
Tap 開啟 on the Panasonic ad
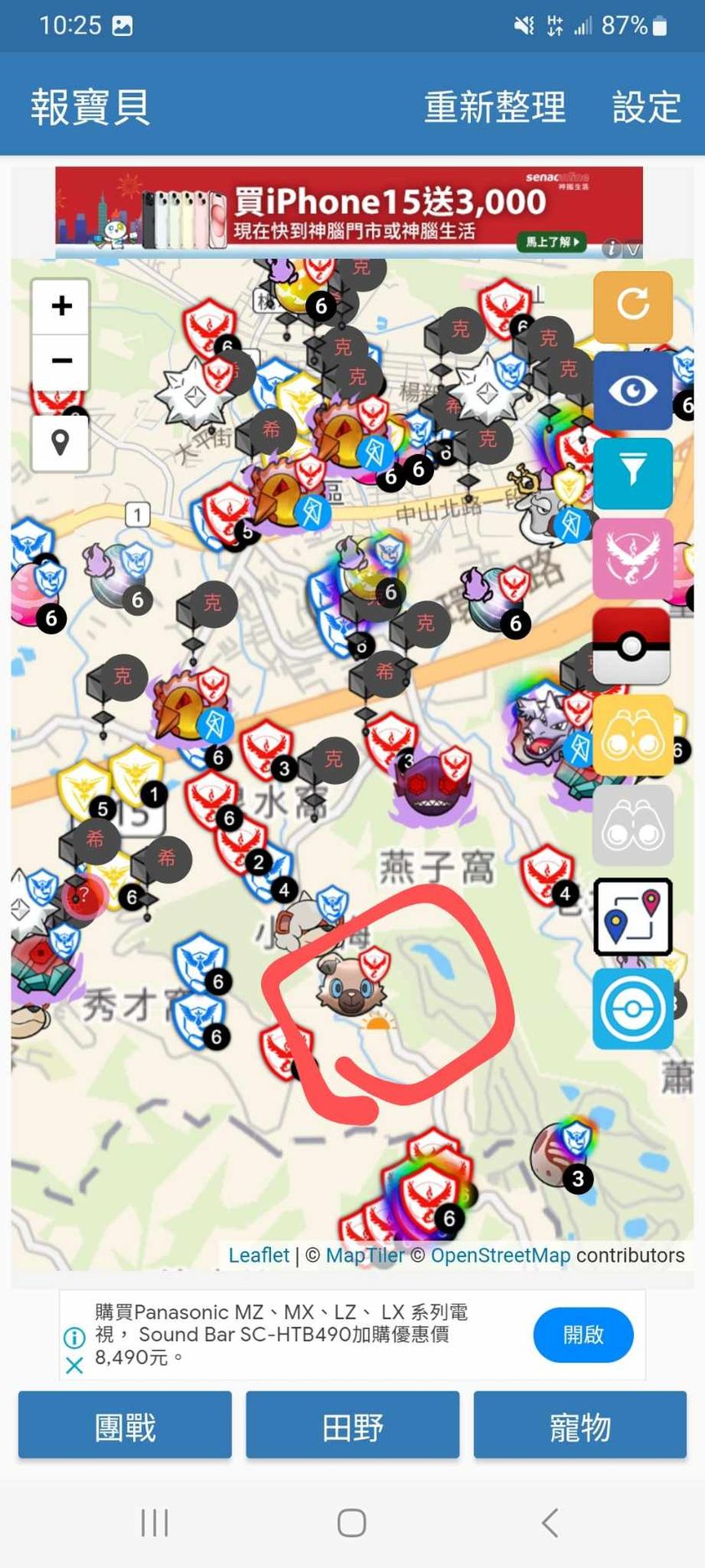(x=583, y=1335)
